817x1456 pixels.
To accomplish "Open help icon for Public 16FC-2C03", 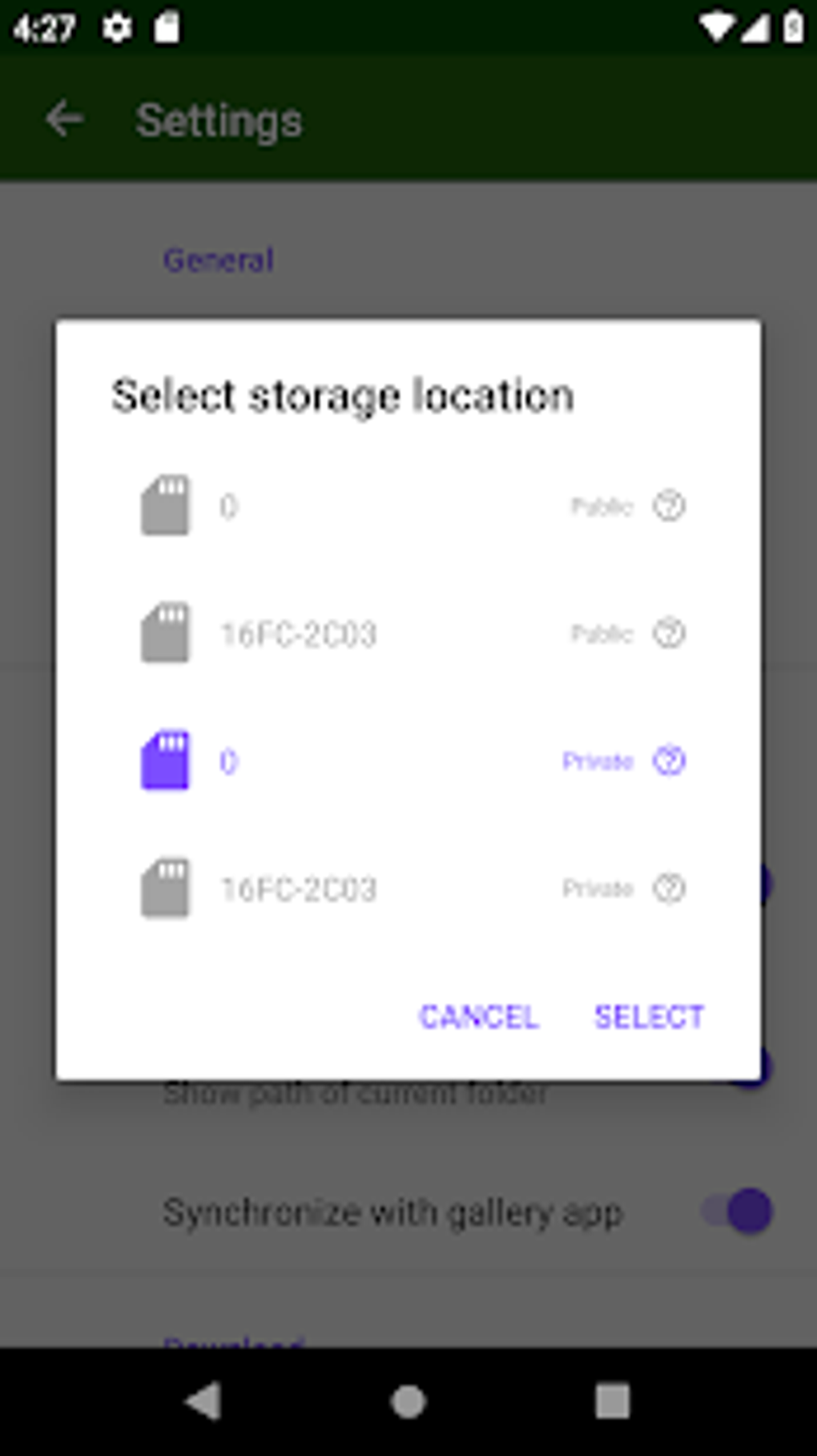I will 669,633.
